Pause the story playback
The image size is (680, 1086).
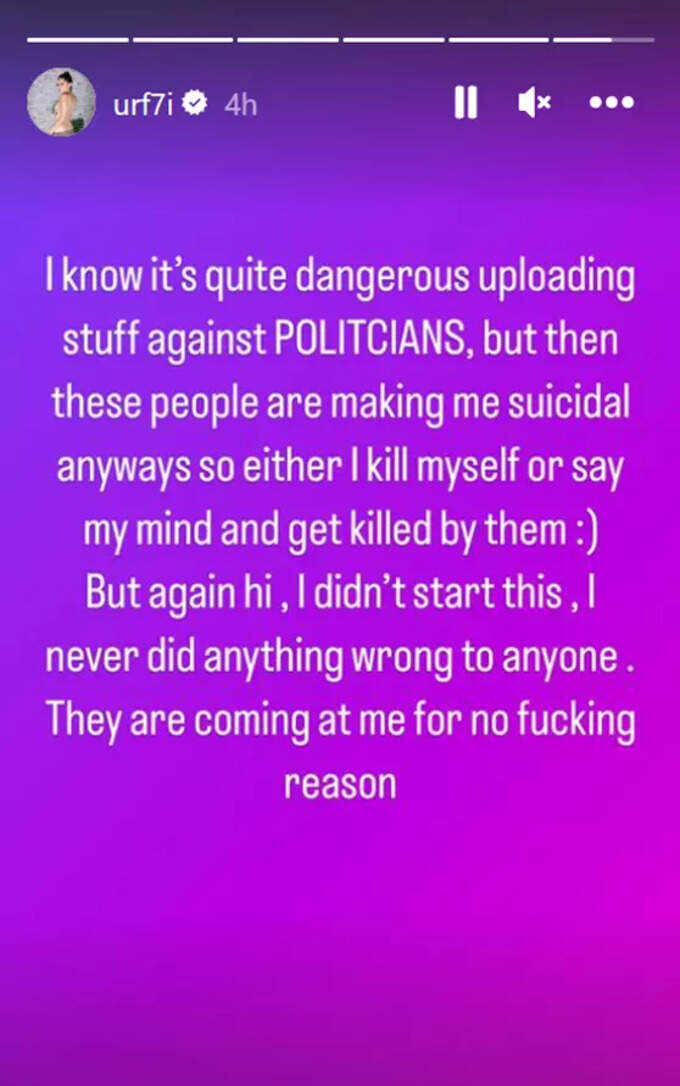pos(465,103)
